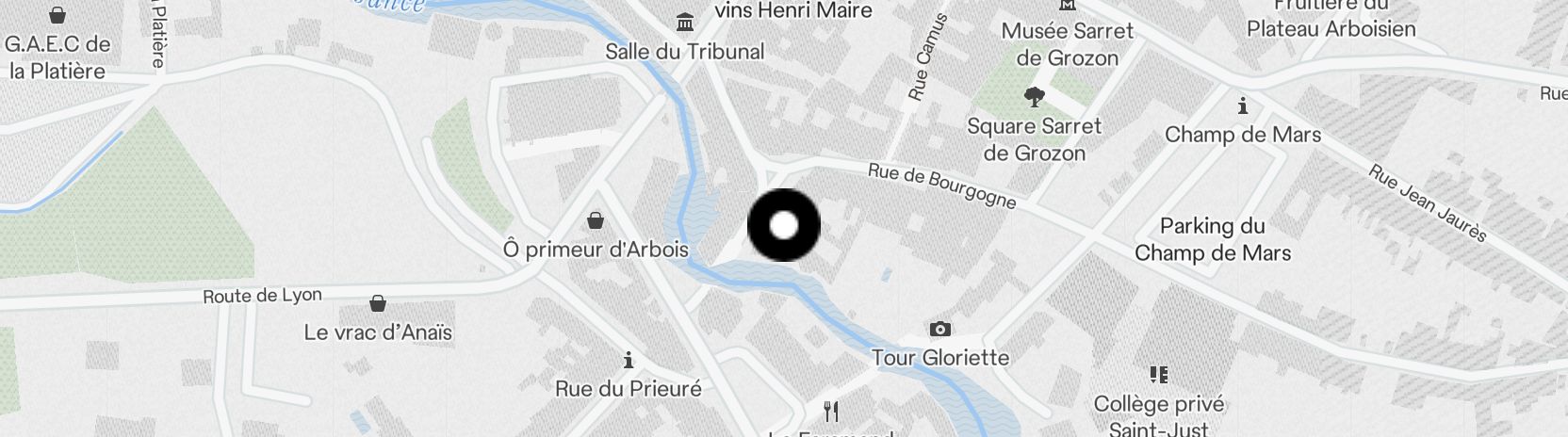Select the Ô primeur d'Arbois shop marker
Viewport: 1568px width, 437px height.
[596, 221]
